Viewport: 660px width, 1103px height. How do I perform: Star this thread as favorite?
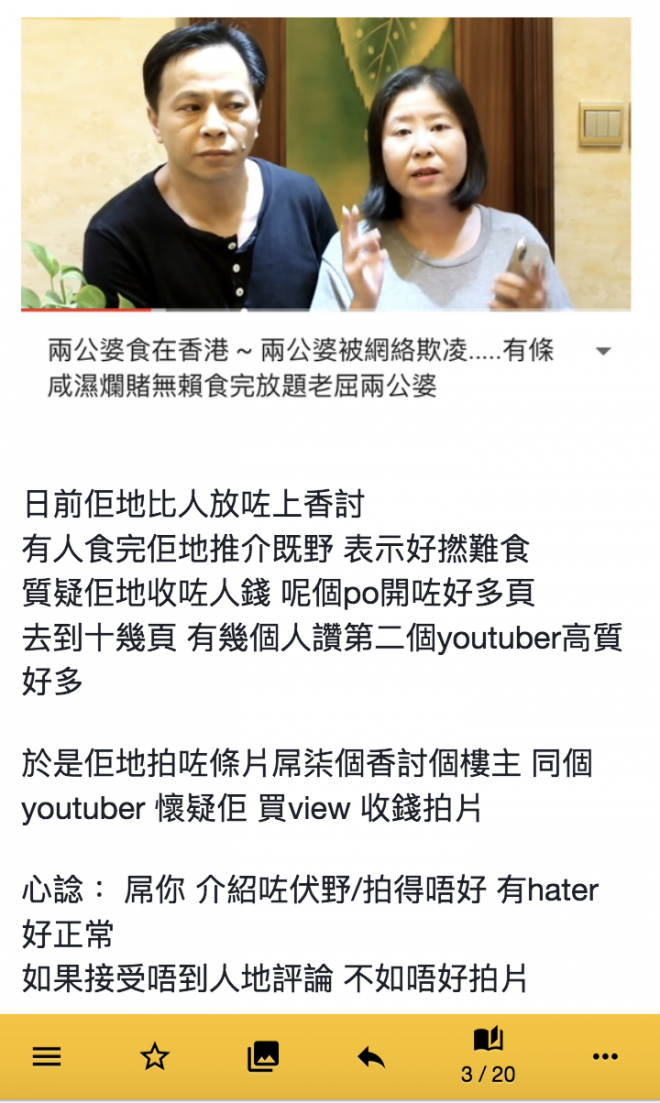pos(154,1057)
